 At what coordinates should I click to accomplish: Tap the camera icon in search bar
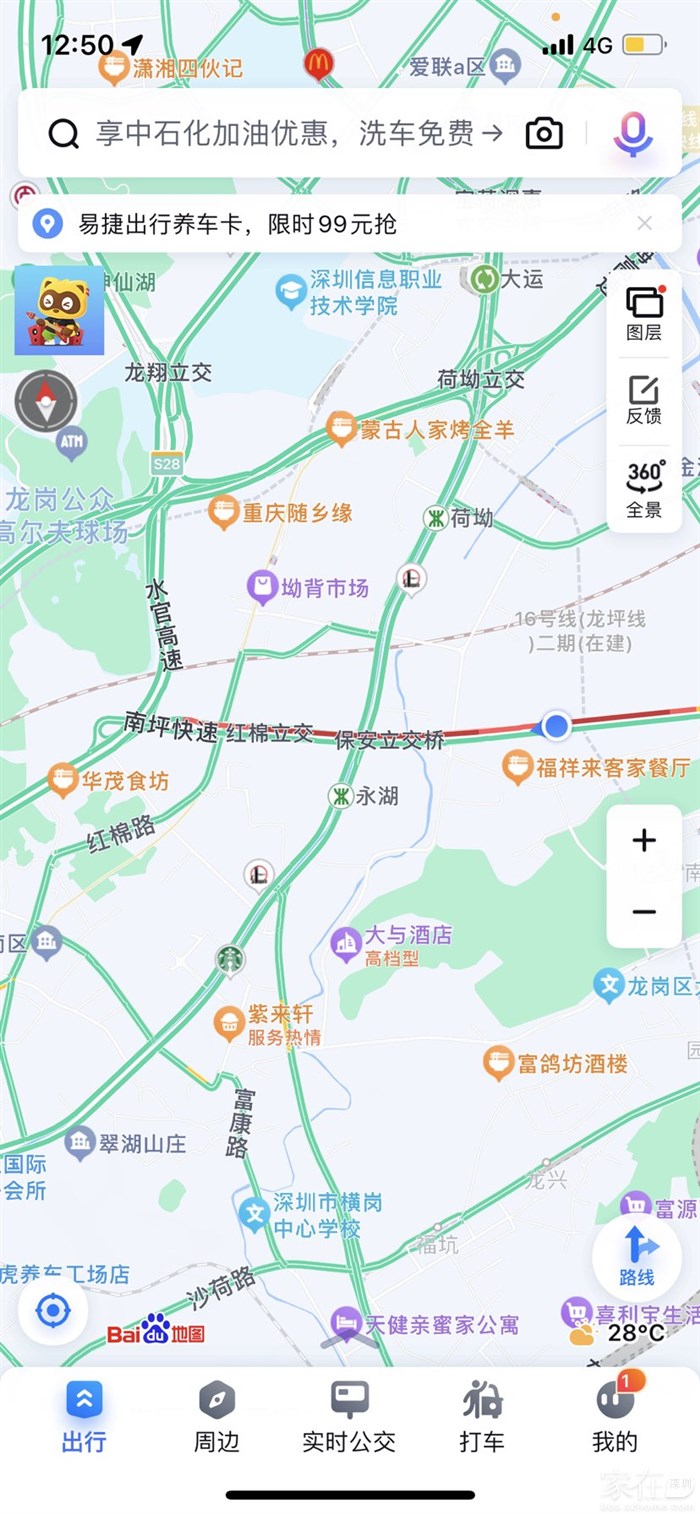(544, 133)
